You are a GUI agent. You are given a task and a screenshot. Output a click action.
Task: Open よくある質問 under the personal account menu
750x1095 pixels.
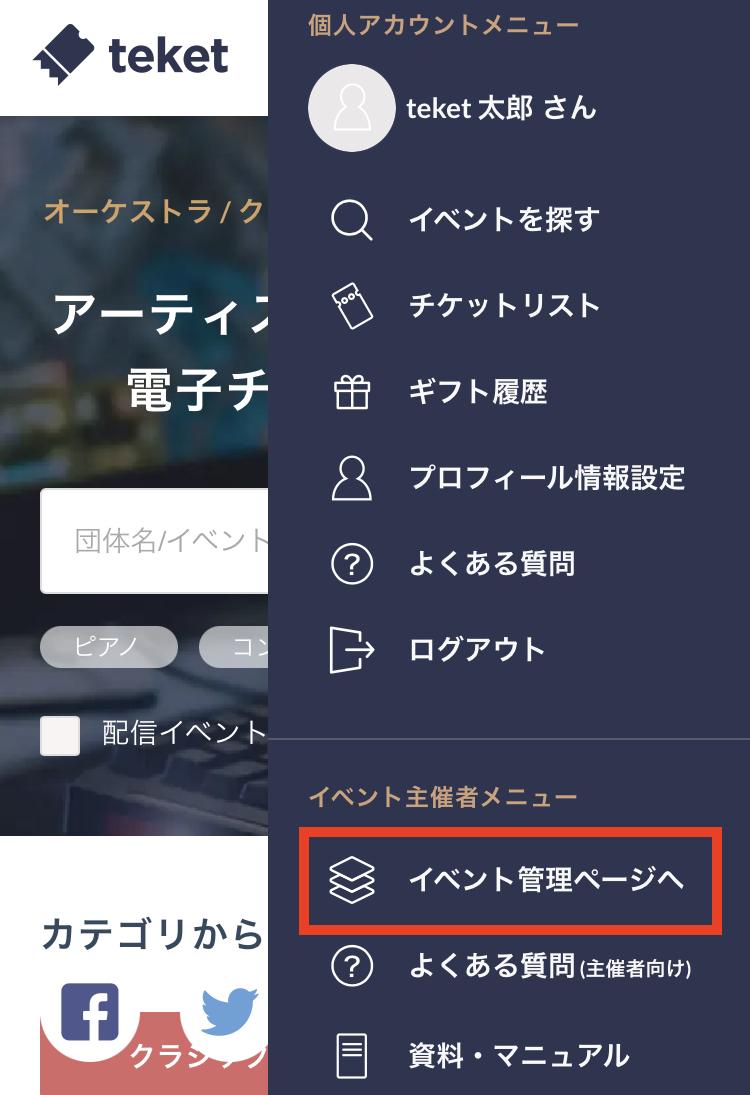(491, 564)
